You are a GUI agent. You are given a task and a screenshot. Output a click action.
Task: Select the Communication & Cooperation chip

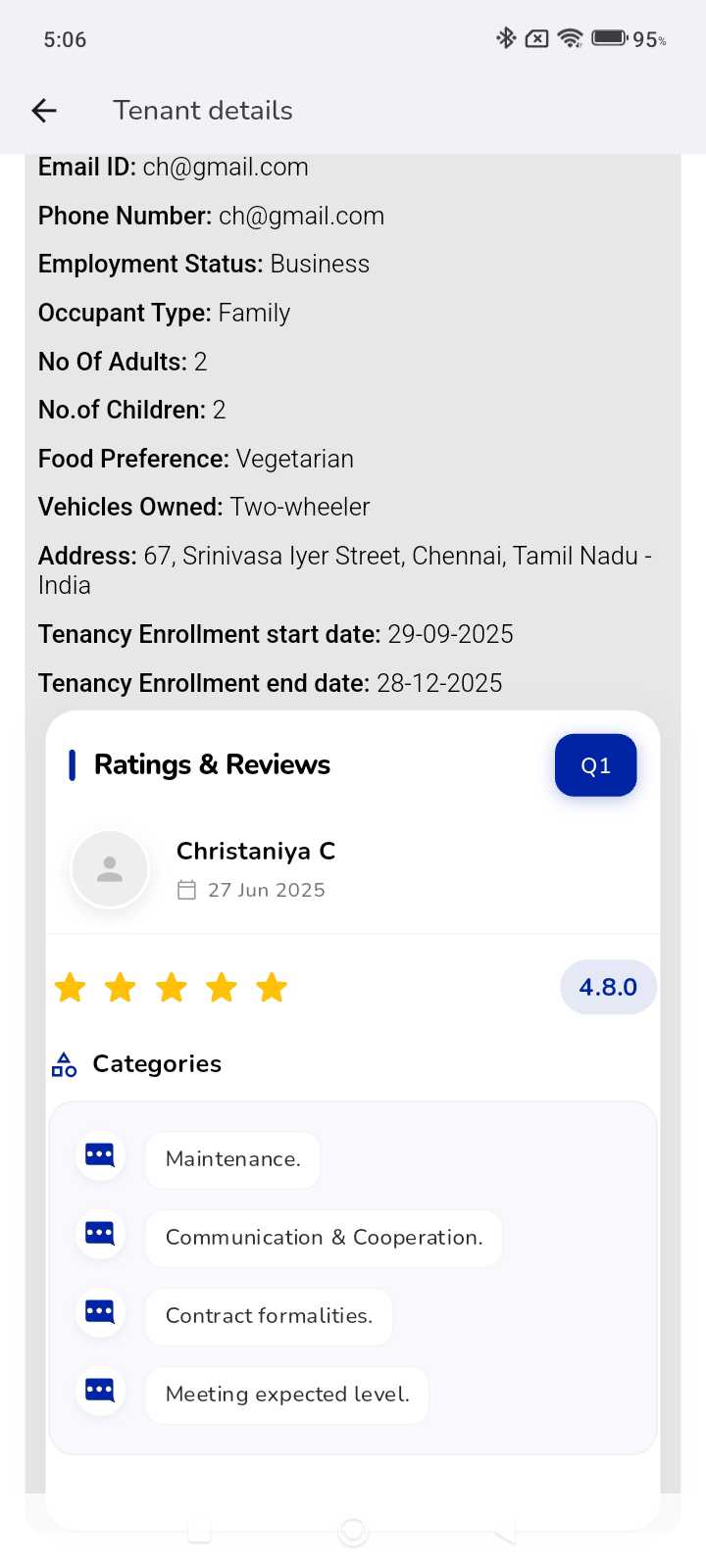point(324,1238)
